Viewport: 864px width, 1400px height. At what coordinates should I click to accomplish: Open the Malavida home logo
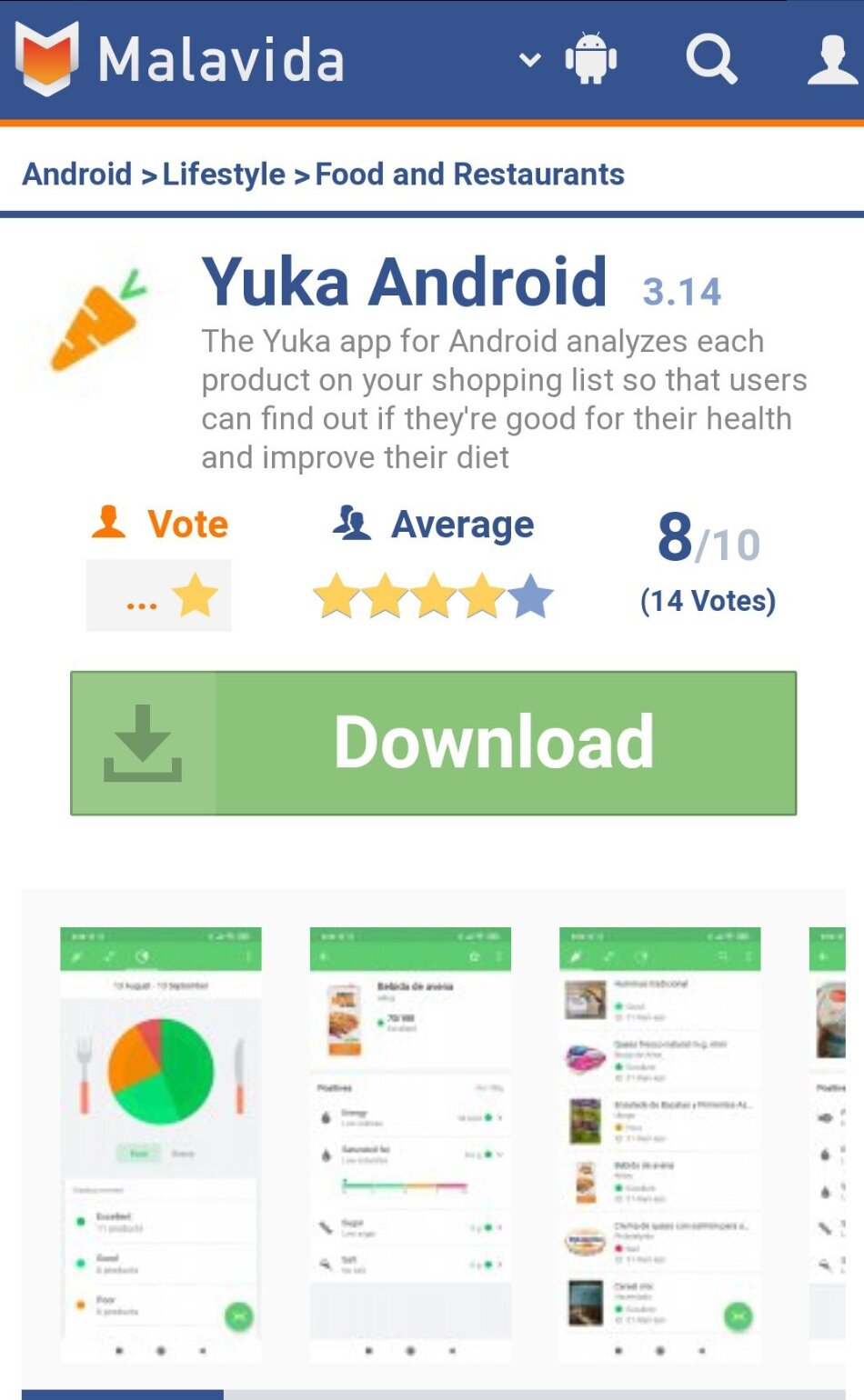pyautogui.click(x=180, y=59)
